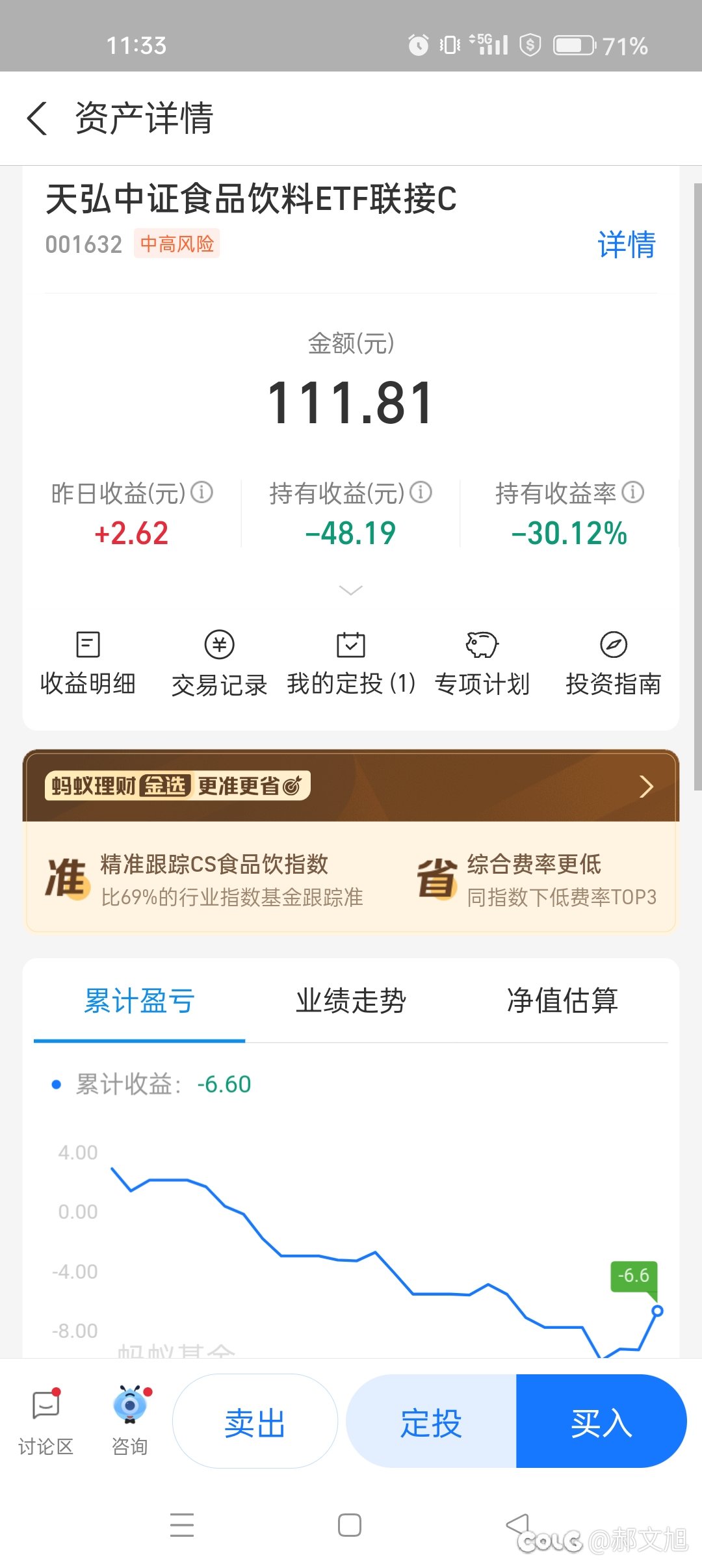The height and width of the screenshot is (1568, 702).
Task: Expand the earnings details chevron
Action: pos(351,590)
